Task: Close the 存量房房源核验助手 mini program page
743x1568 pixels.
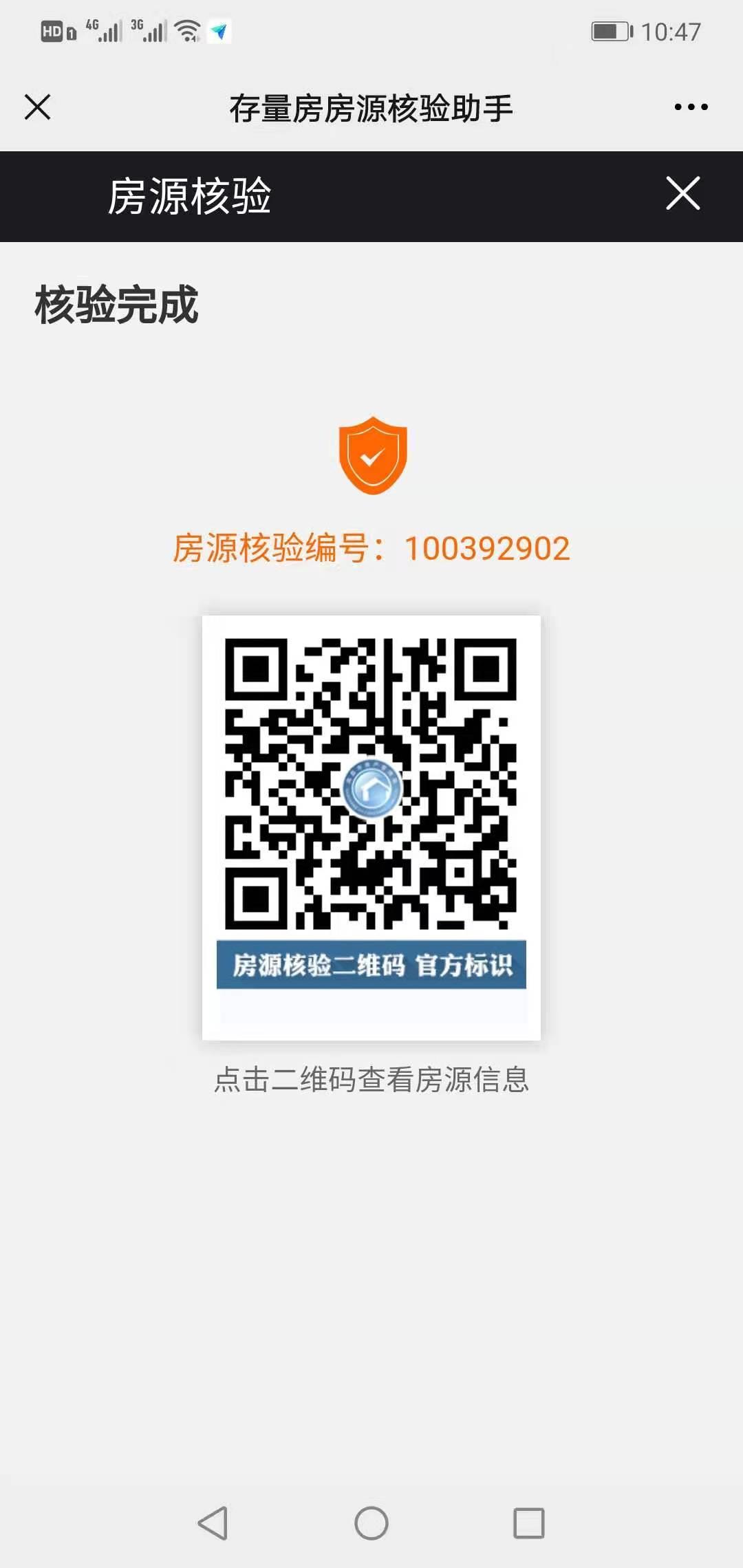Action: 38,107
